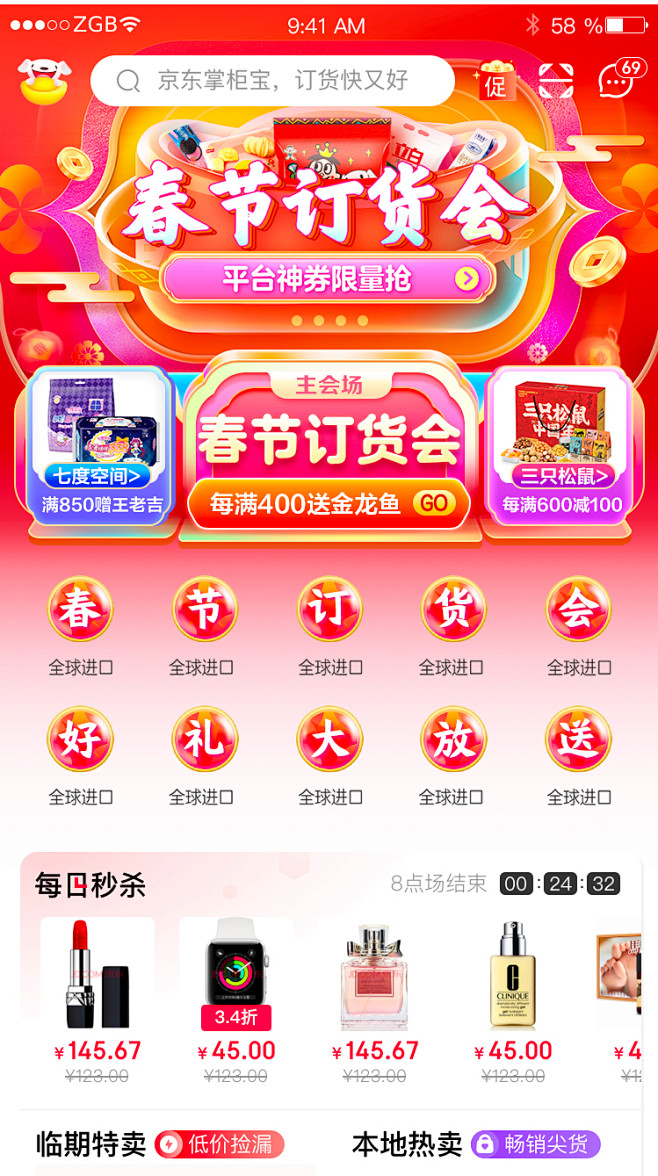658x1176 pixels.
Task: Open the scan code icon
Action: click(x=556, y=81)
